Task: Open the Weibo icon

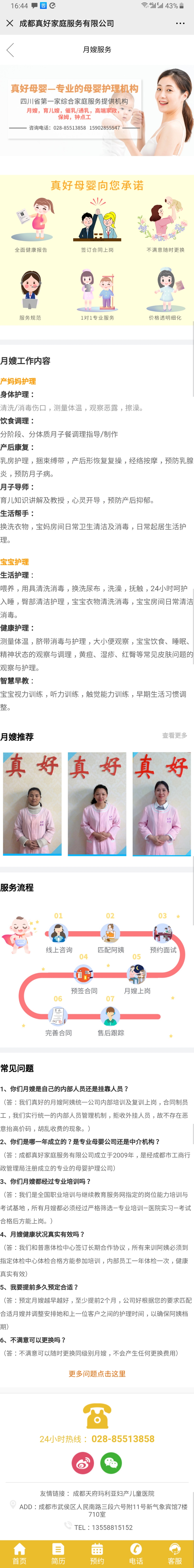Action: coord(83,1463)
